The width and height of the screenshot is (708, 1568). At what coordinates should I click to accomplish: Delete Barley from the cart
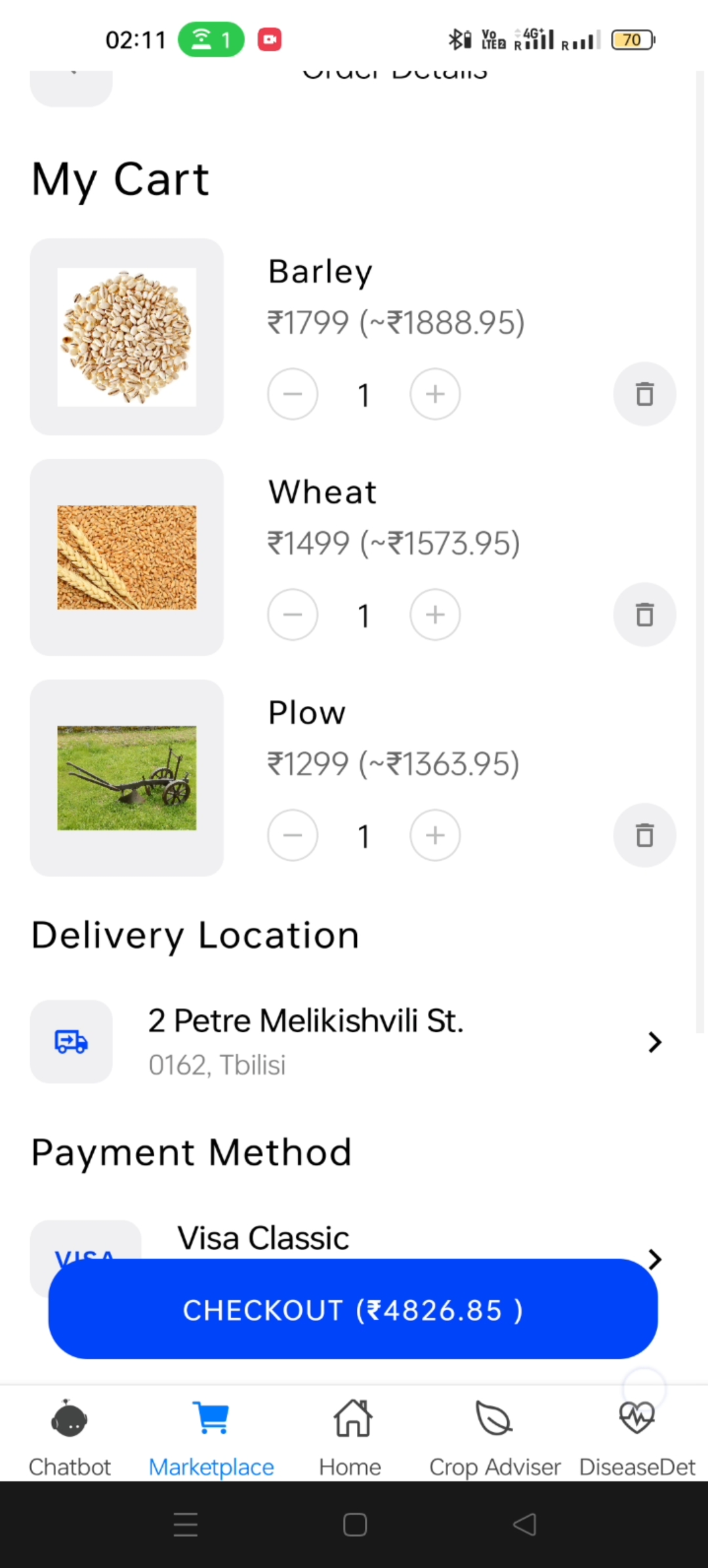(644, 394)
